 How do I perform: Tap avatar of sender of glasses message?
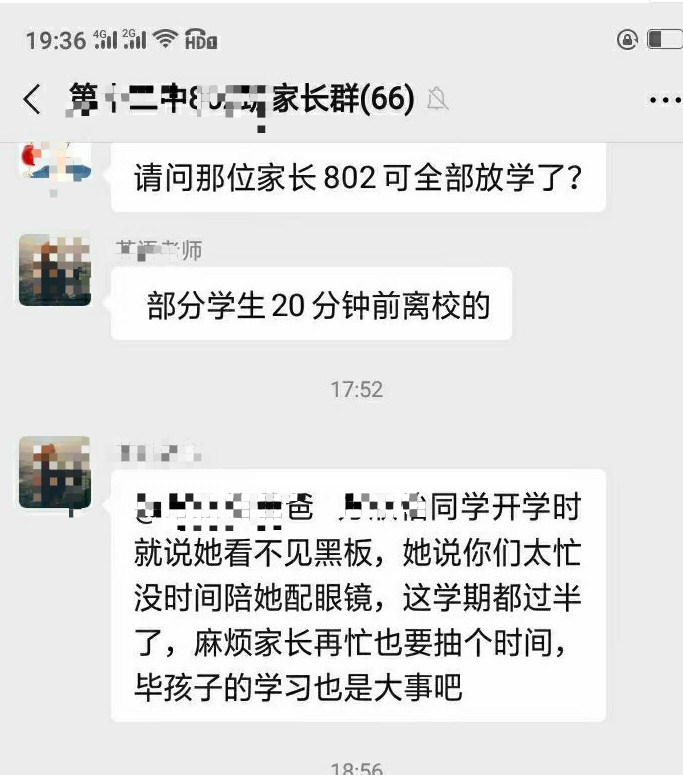[55, 472]
